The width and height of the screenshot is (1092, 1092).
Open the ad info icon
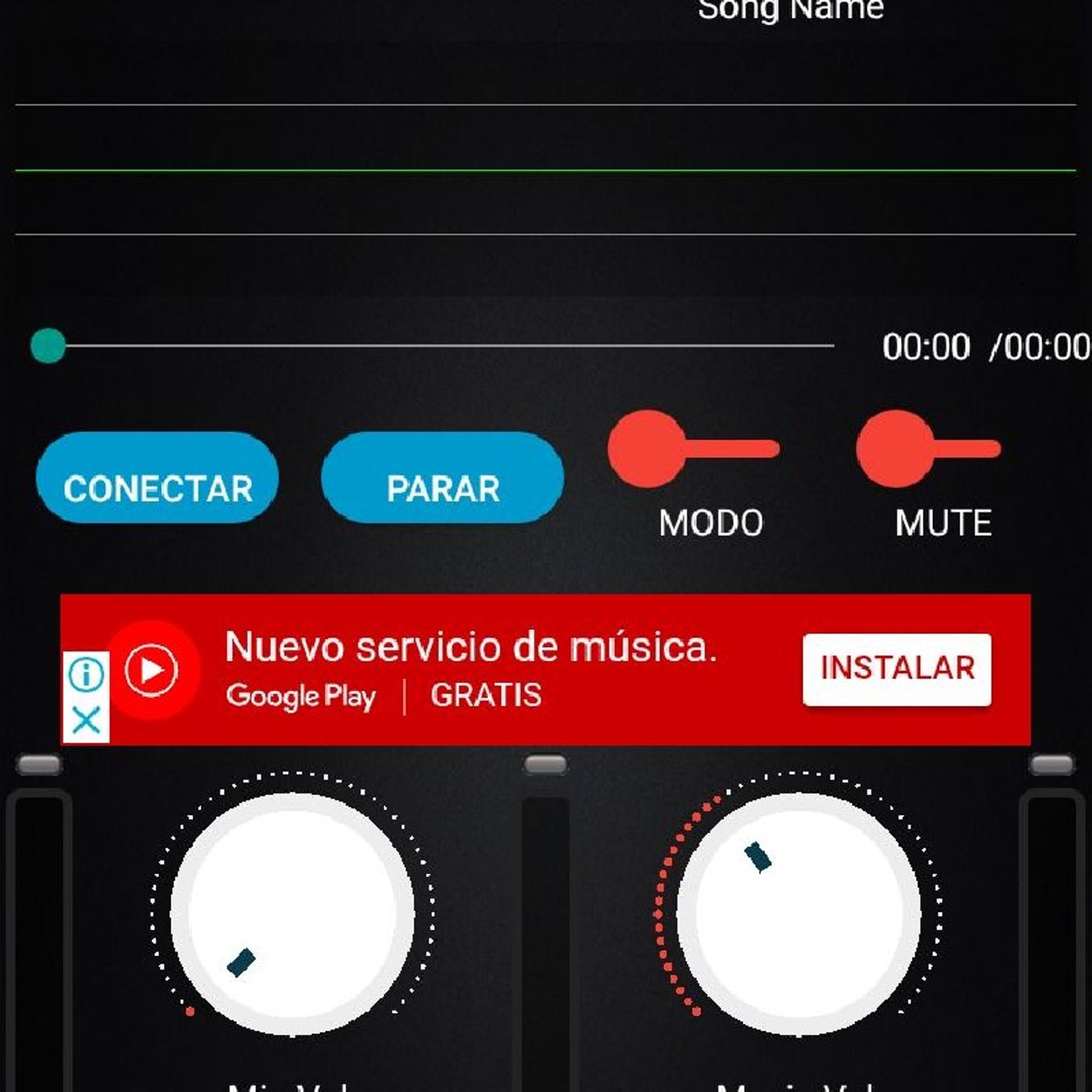[86, 674]
